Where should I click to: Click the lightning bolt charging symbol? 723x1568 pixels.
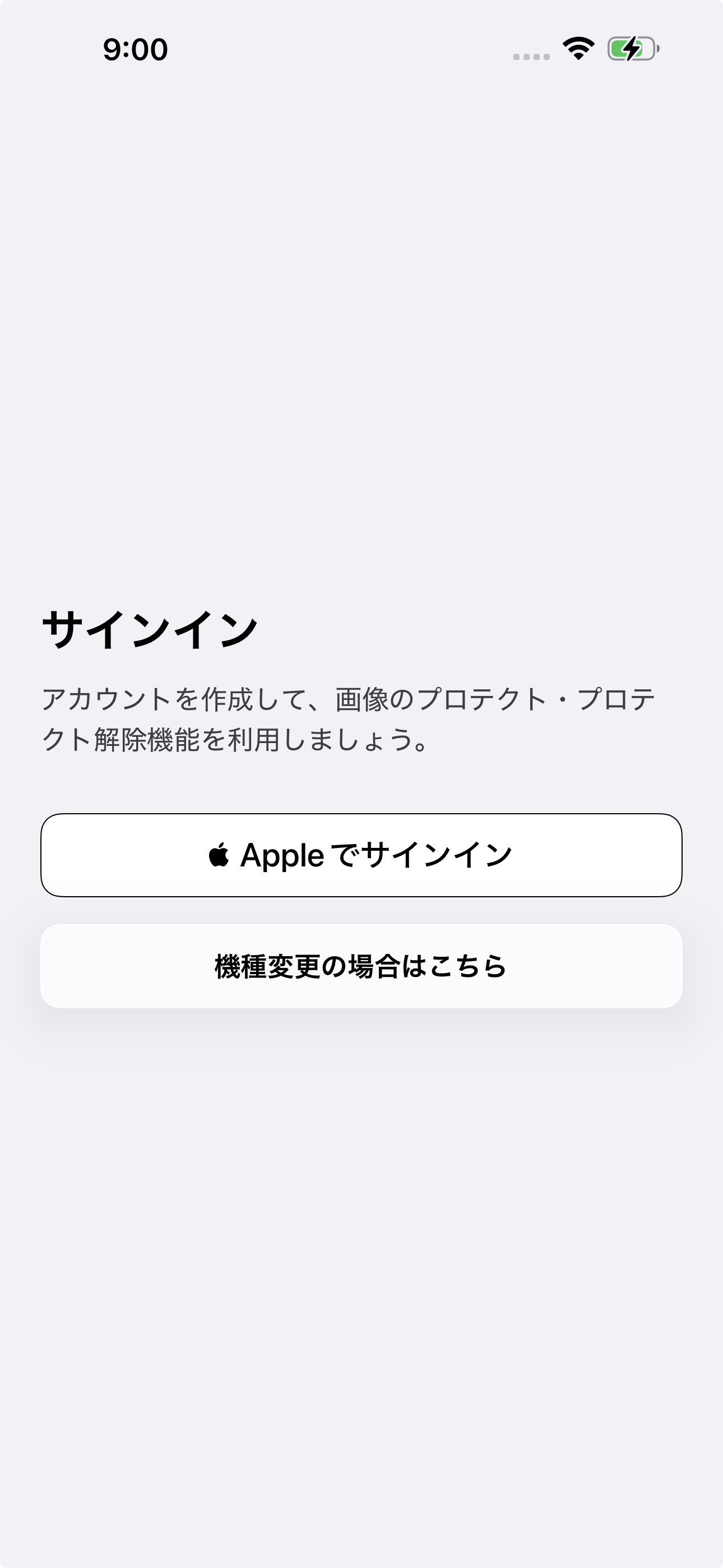click(632, 50)
